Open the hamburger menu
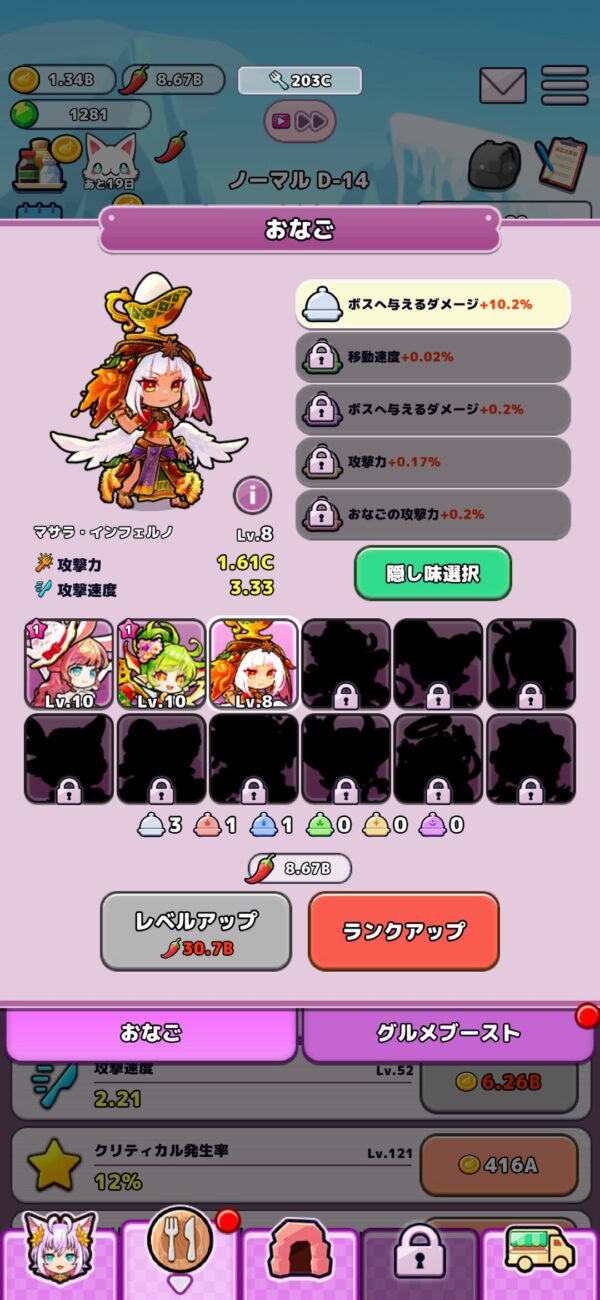Image resolution: width=600 pixels, height=1300 pixels. [x=564, y=85]
